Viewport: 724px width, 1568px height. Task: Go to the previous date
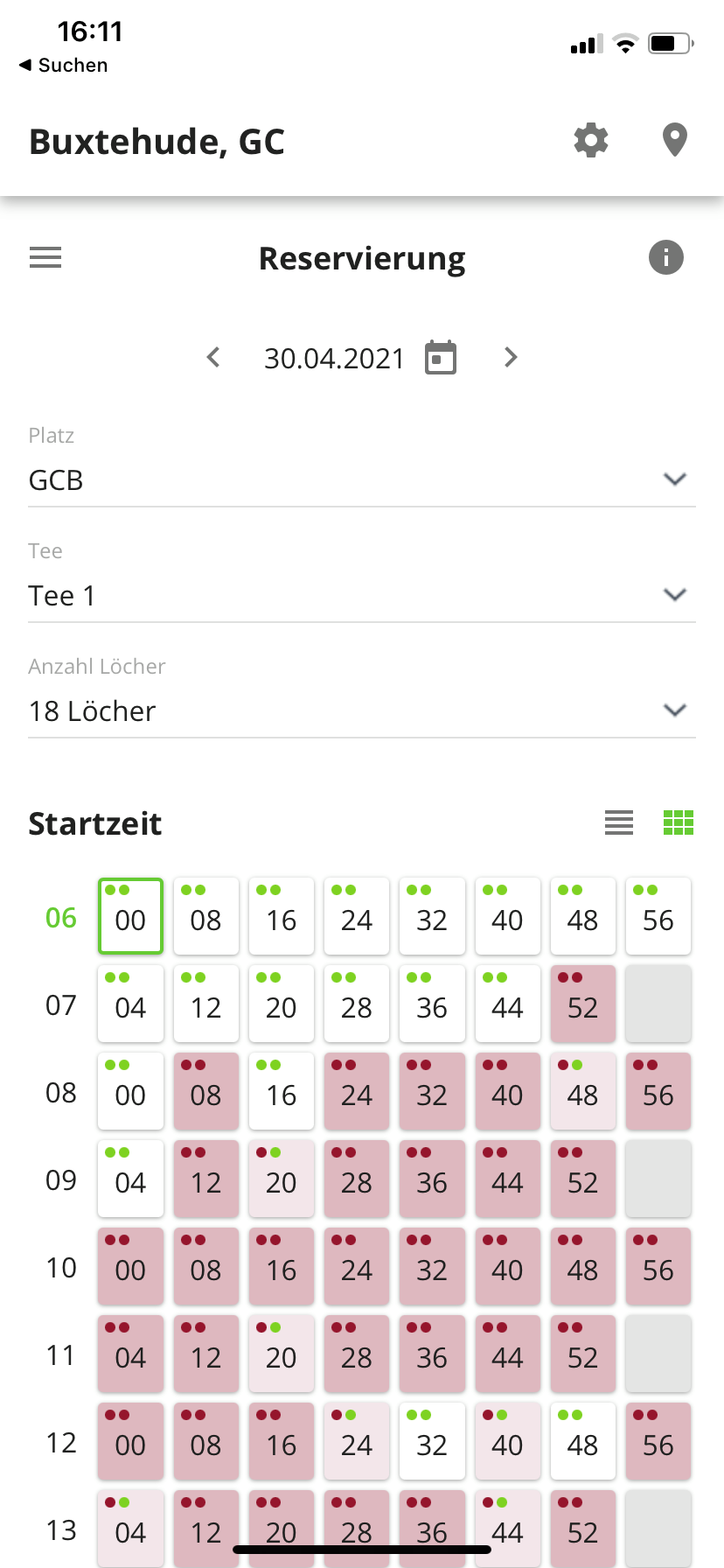pos(213,357)
